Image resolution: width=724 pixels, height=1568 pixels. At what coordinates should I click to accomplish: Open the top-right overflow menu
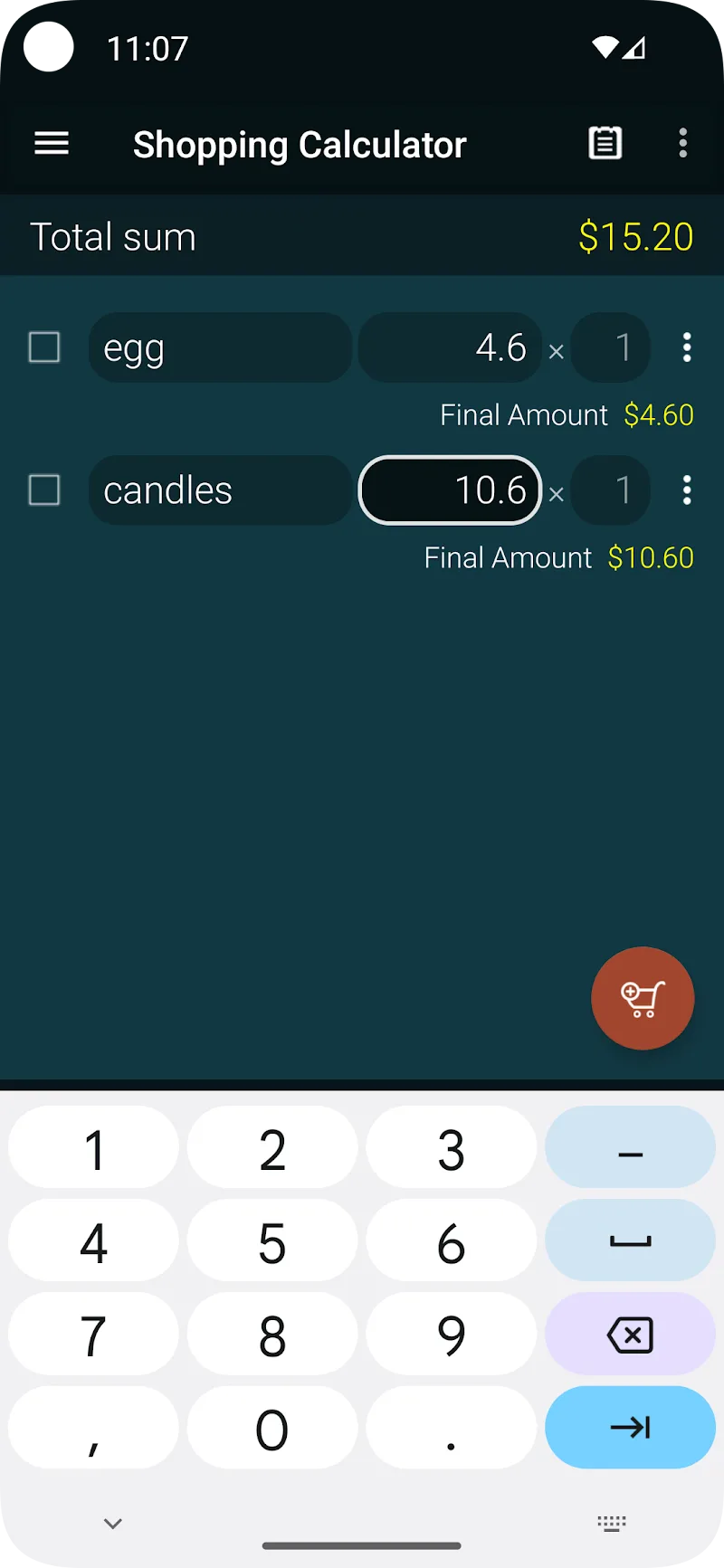pos(683,144)
